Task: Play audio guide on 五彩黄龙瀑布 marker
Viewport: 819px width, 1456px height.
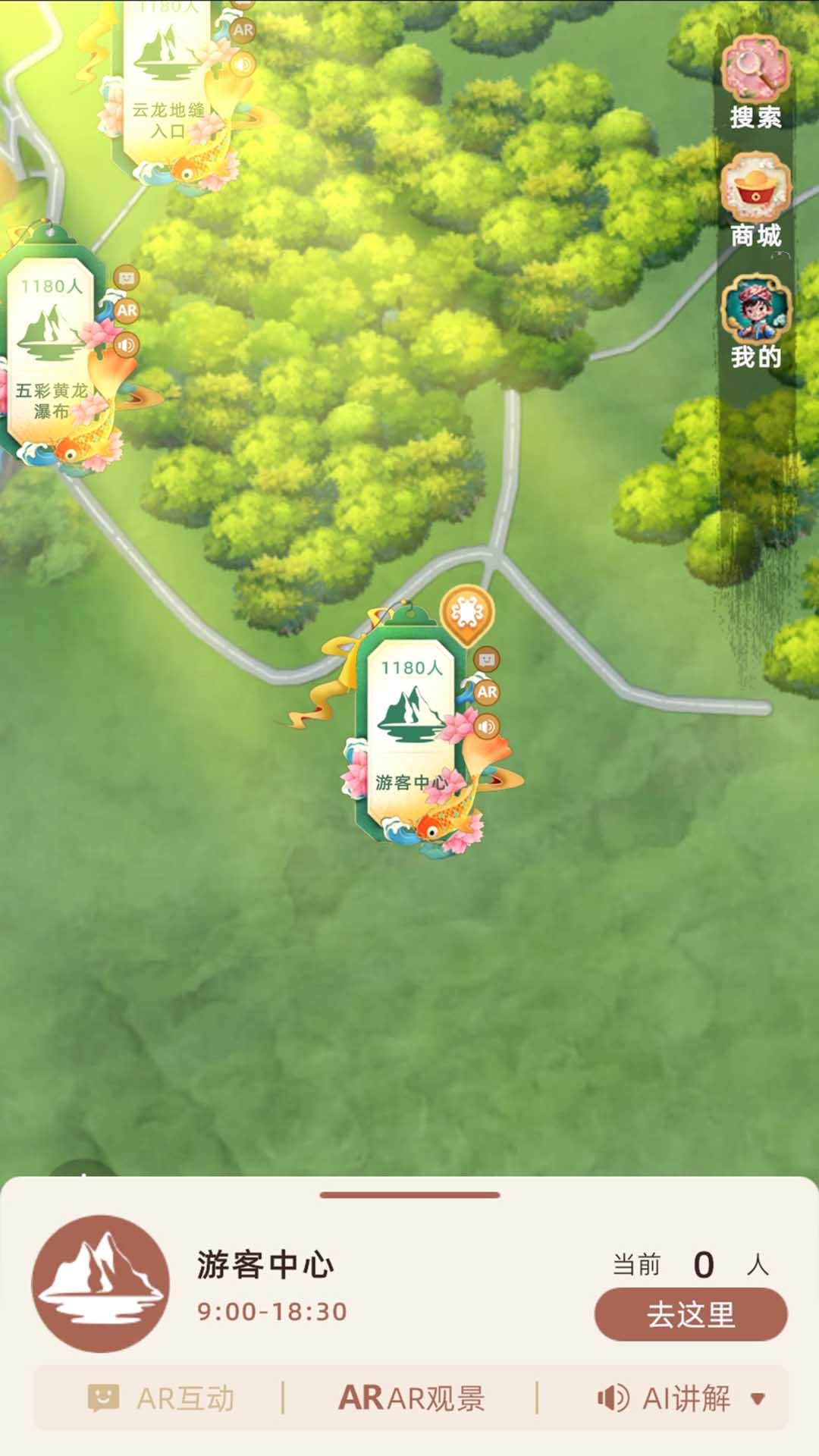Action: [127, 346]
